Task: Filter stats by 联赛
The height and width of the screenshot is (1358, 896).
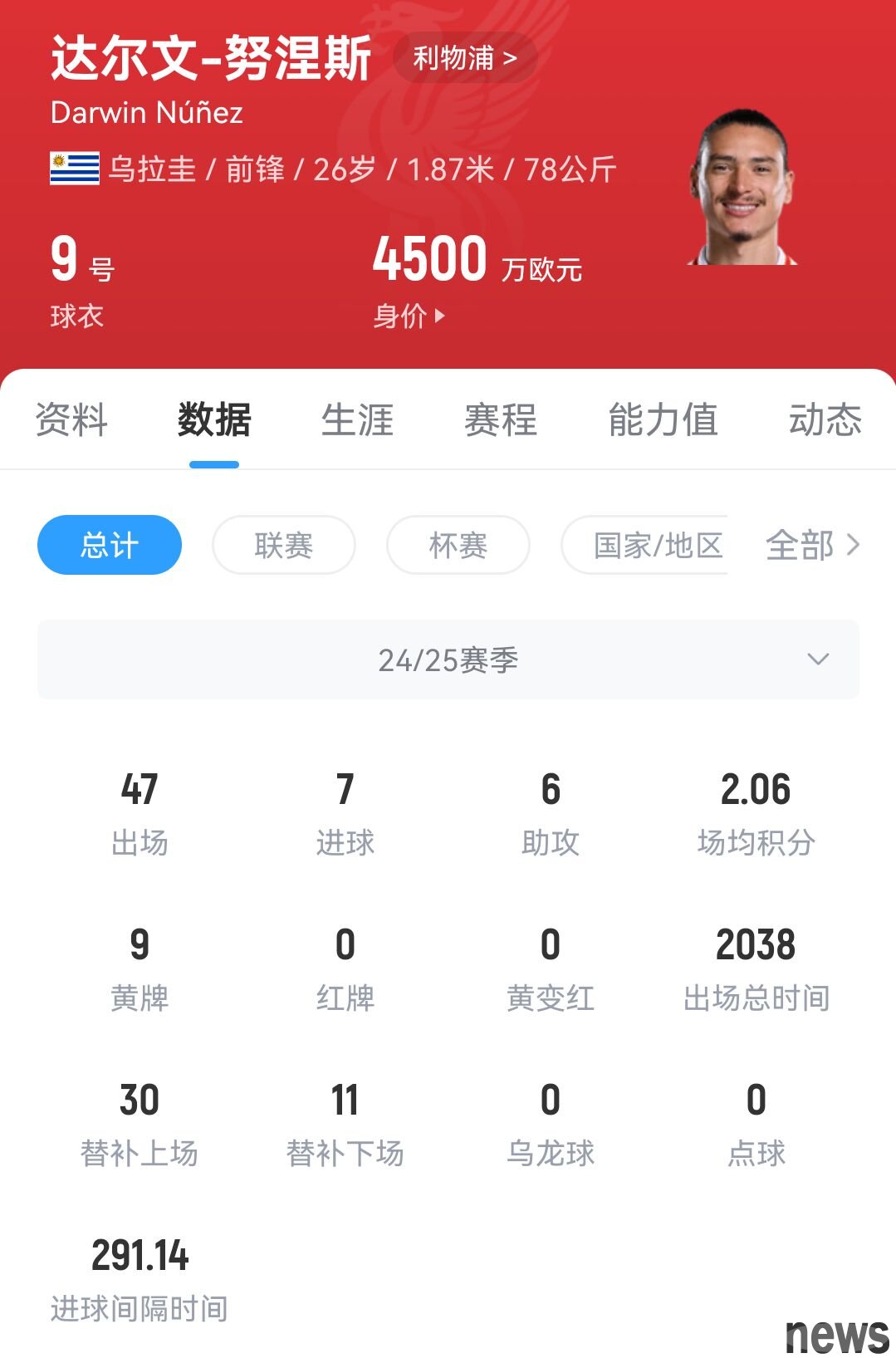Action: (x=284, y=545)
